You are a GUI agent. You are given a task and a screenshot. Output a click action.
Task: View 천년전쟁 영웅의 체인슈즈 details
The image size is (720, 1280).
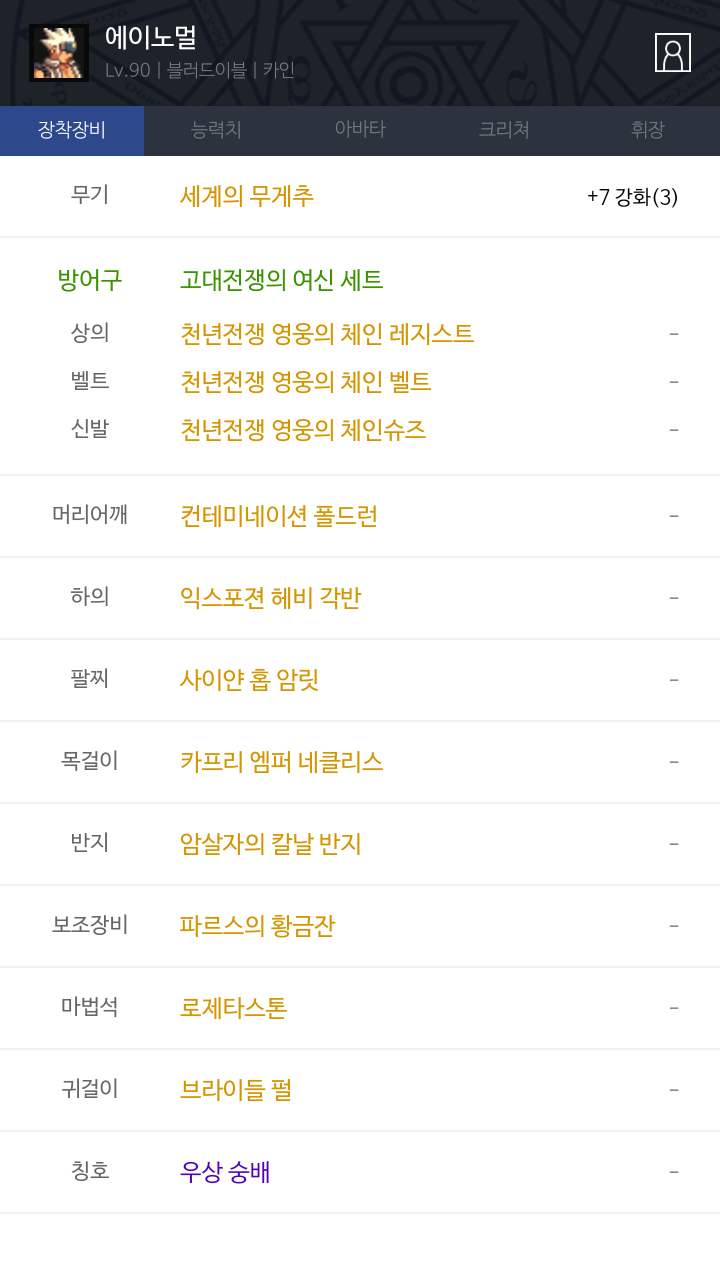303,429
